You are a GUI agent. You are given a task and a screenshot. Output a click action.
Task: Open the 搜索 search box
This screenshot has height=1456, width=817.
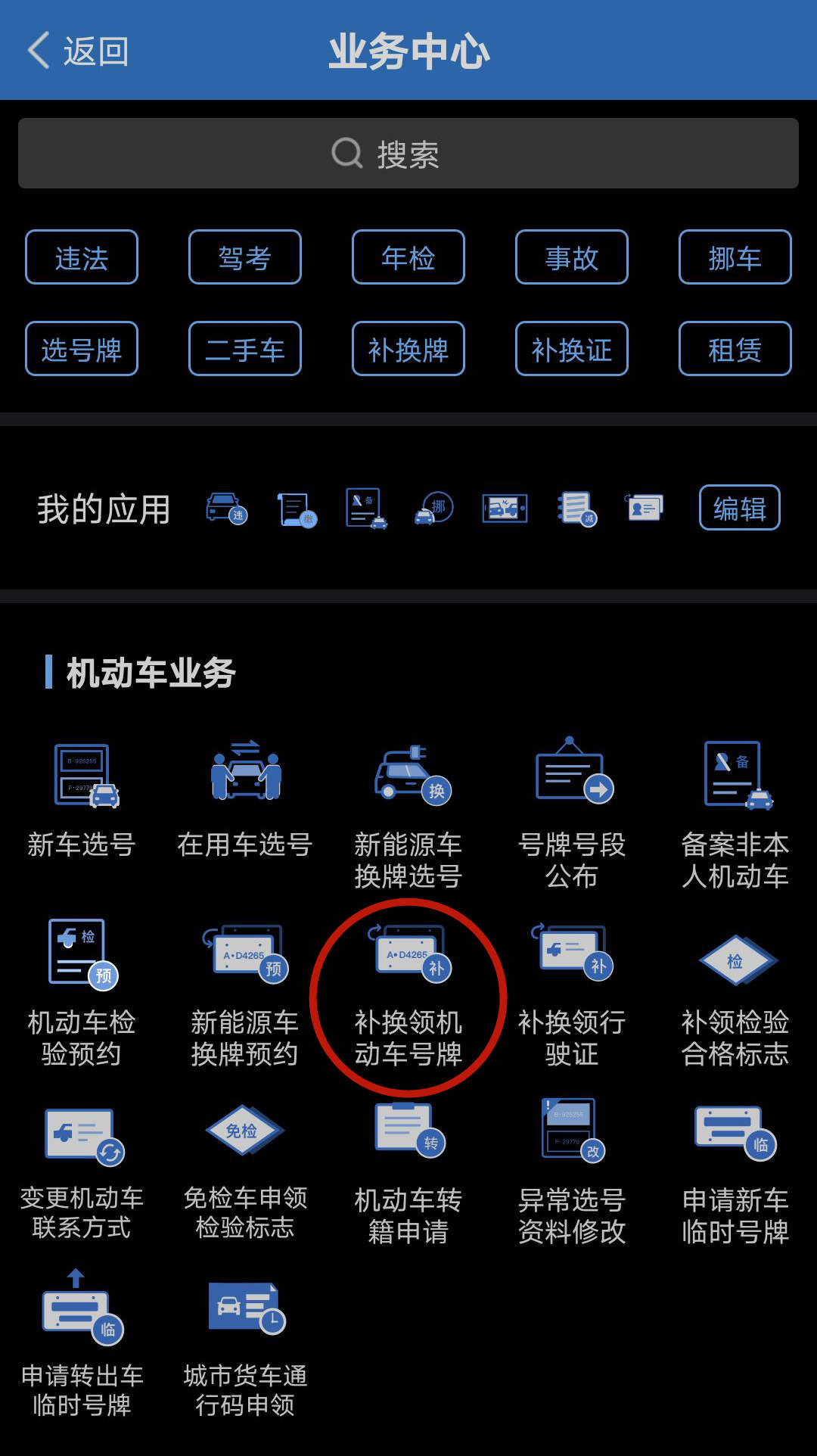pos(408,154)
